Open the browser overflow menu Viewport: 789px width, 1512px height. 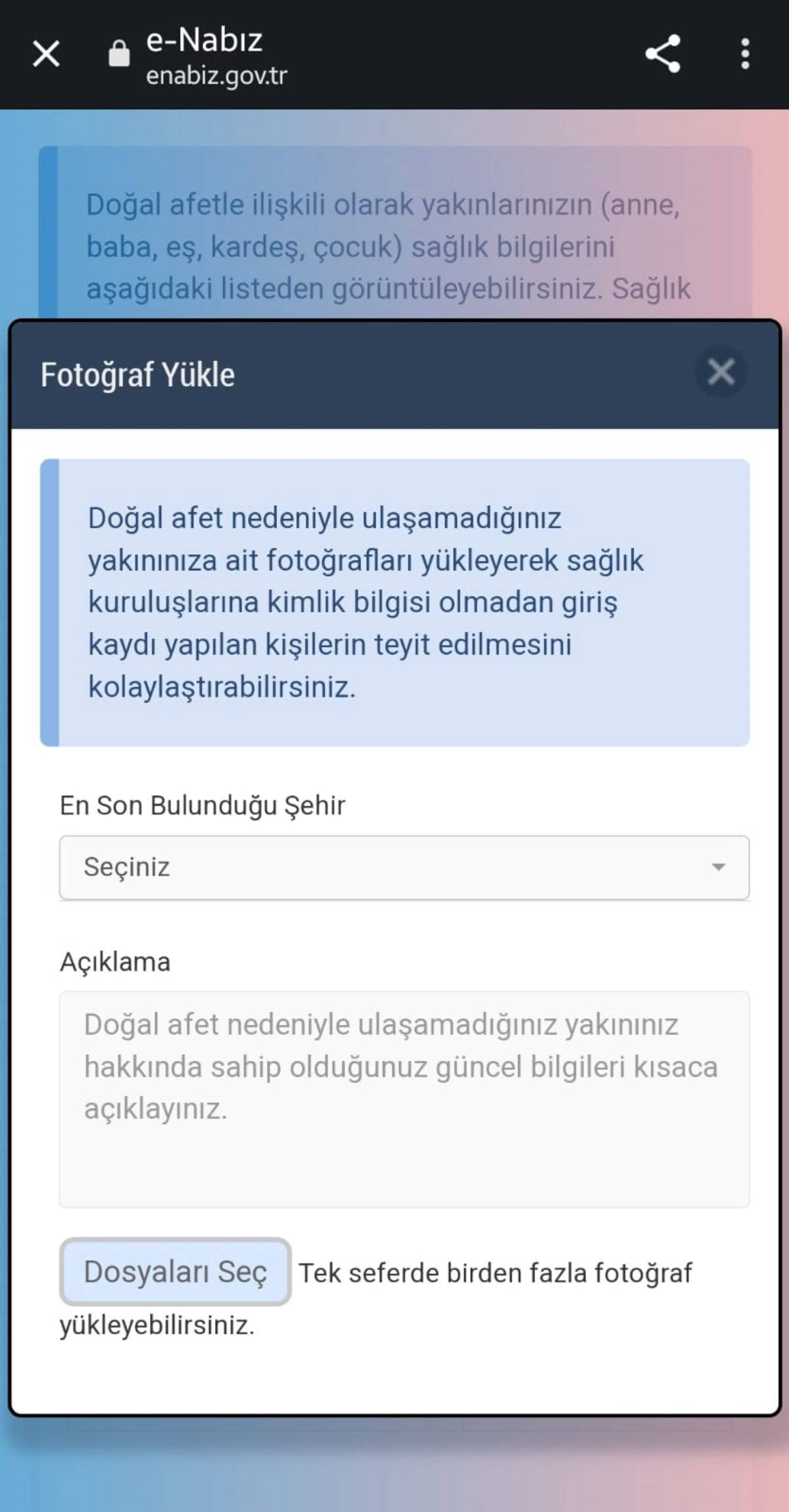(x=744, y=54)
